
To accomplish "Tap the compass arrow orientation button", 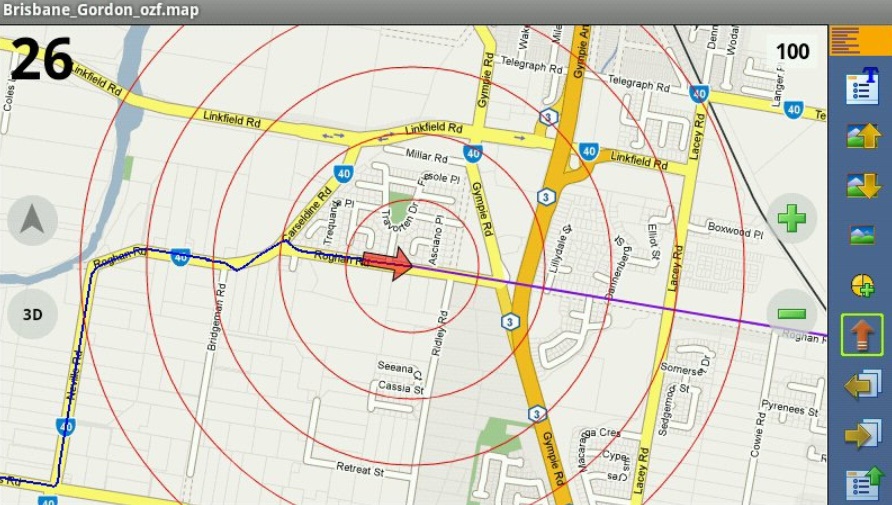I will pyautogui.click(x=32, y=220).
